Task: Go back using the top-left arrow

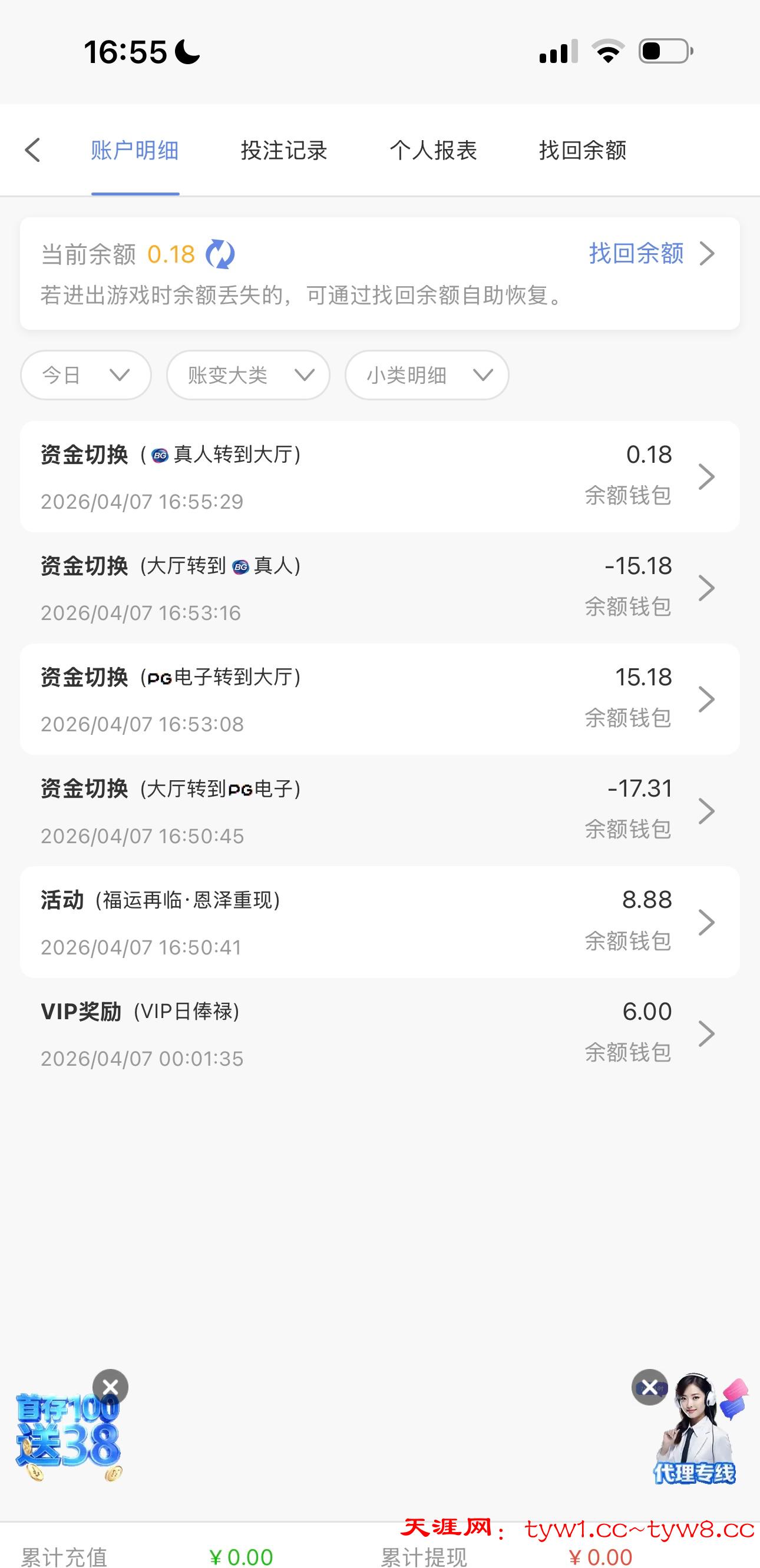Action: 33,150
